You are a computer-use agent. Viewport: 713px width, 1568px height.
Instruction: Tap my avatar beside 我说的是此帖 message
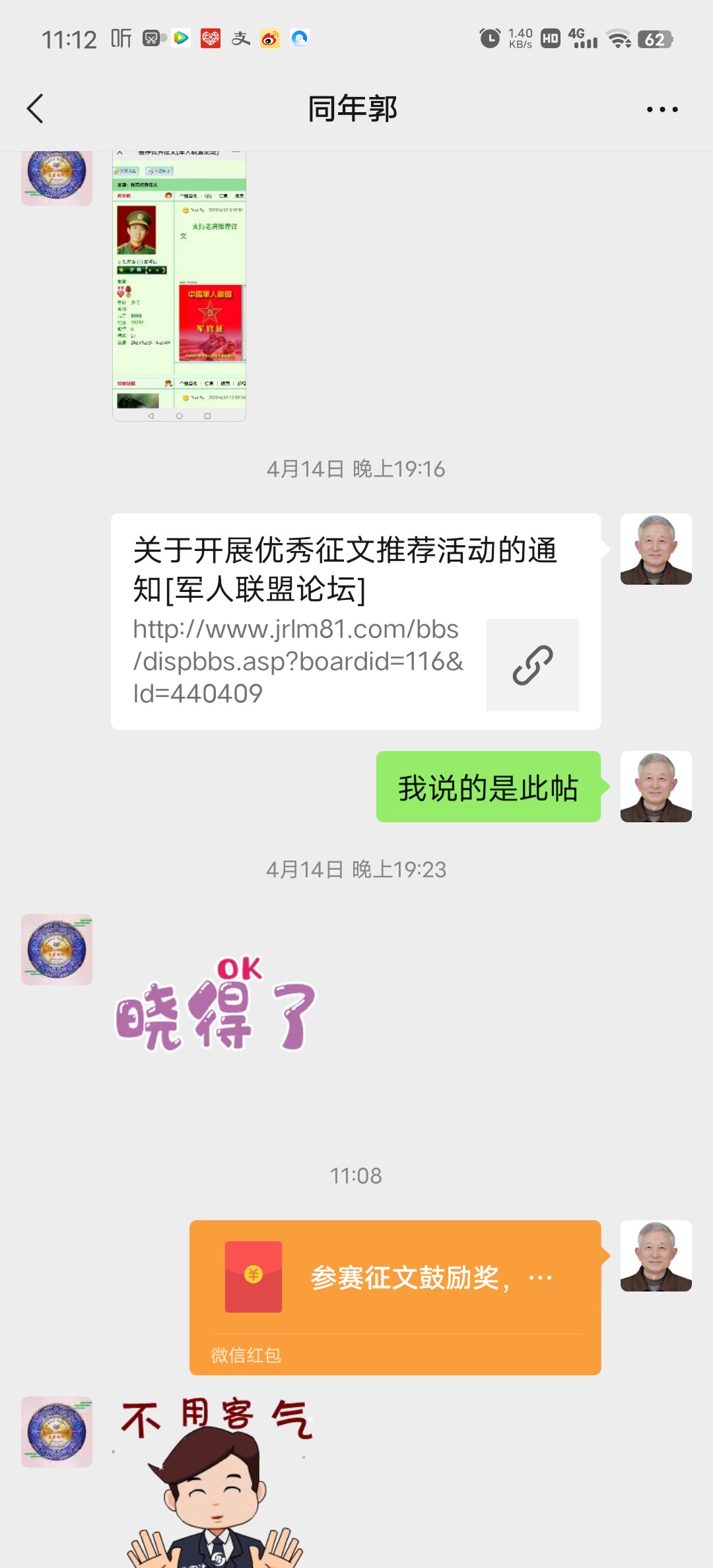pyautogui.click(x=656, y=787)
